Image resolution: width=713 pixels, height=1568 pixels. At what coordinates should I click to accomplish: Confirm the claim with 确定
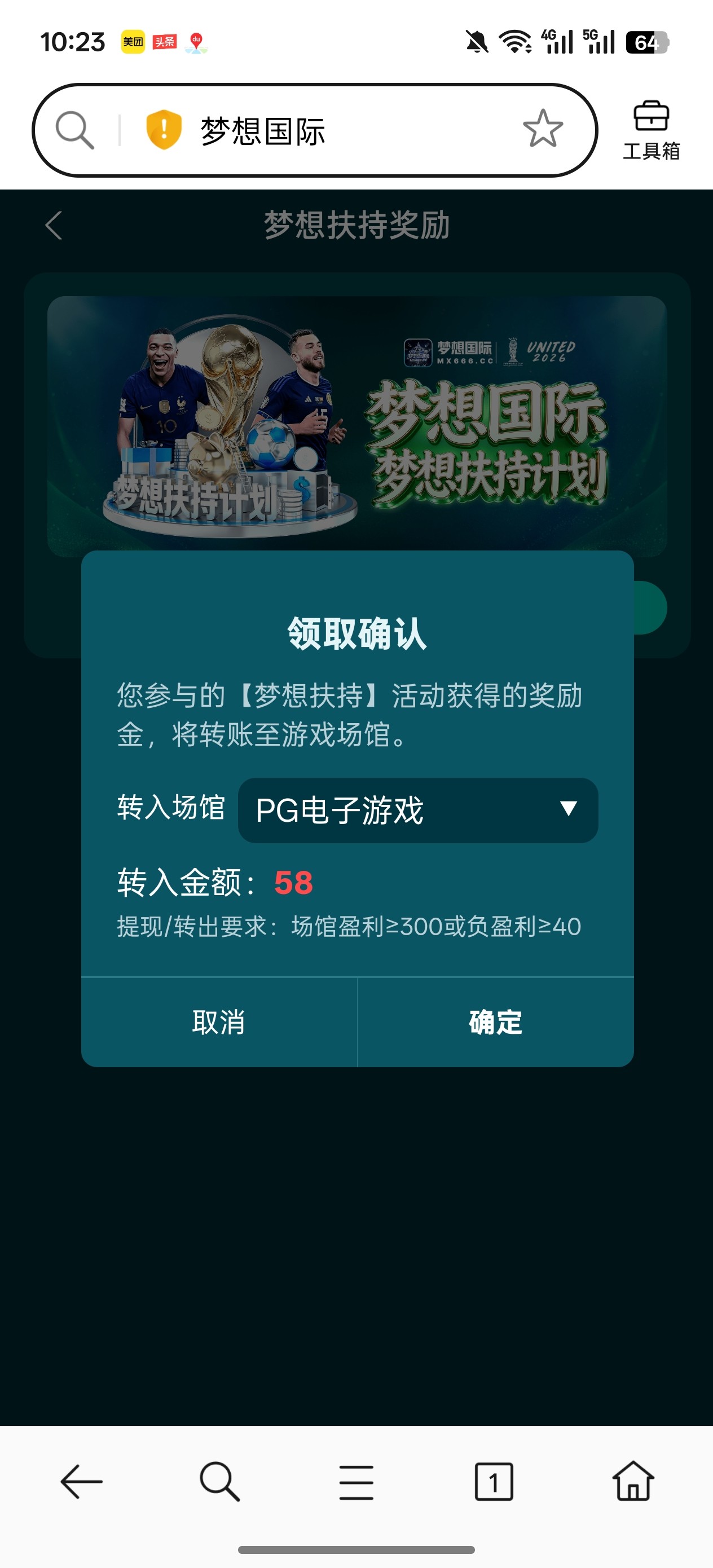point(495,1022)
